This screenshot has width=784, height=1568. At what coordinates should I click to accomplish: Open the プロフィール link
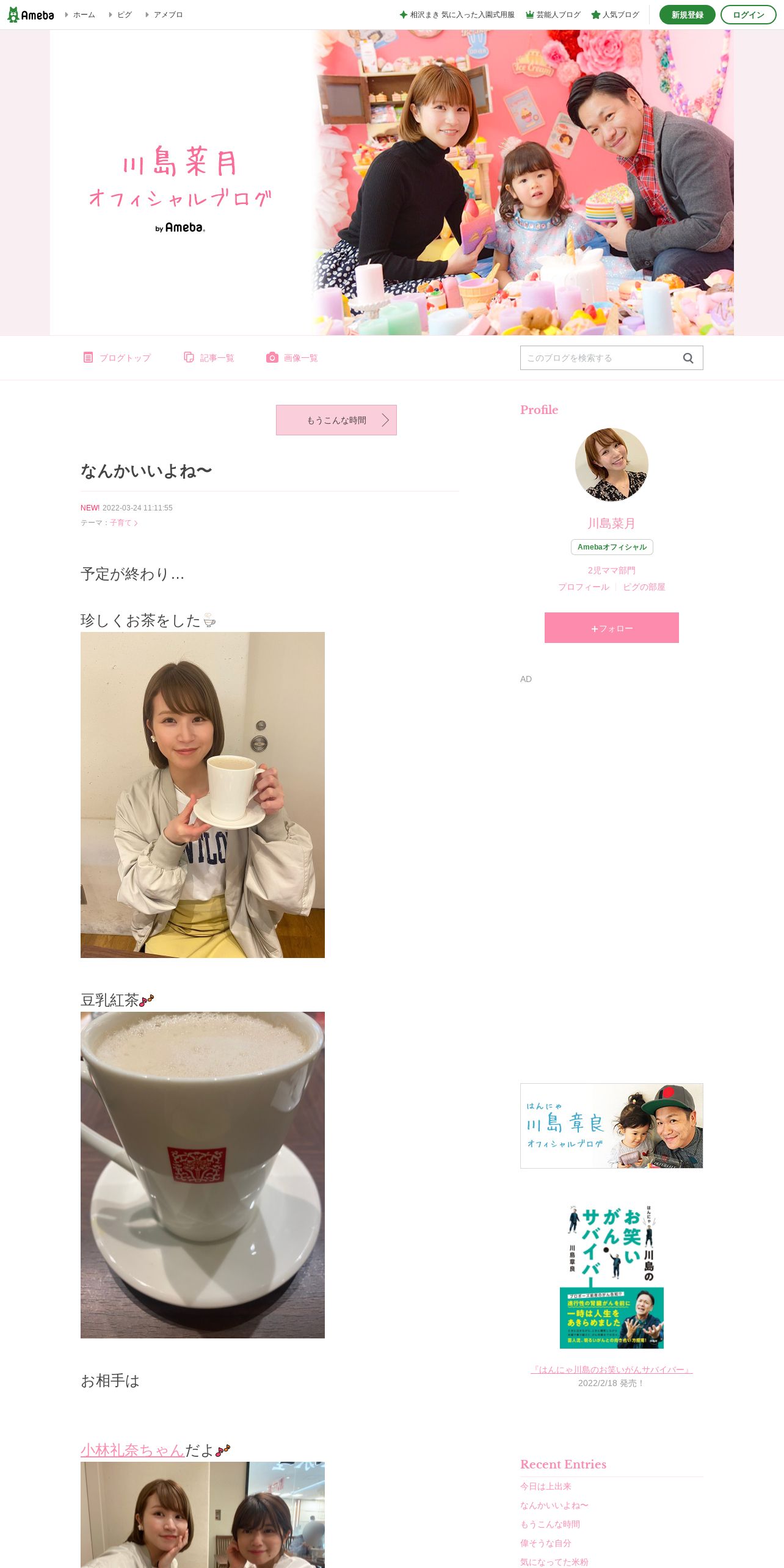[584, 587]
